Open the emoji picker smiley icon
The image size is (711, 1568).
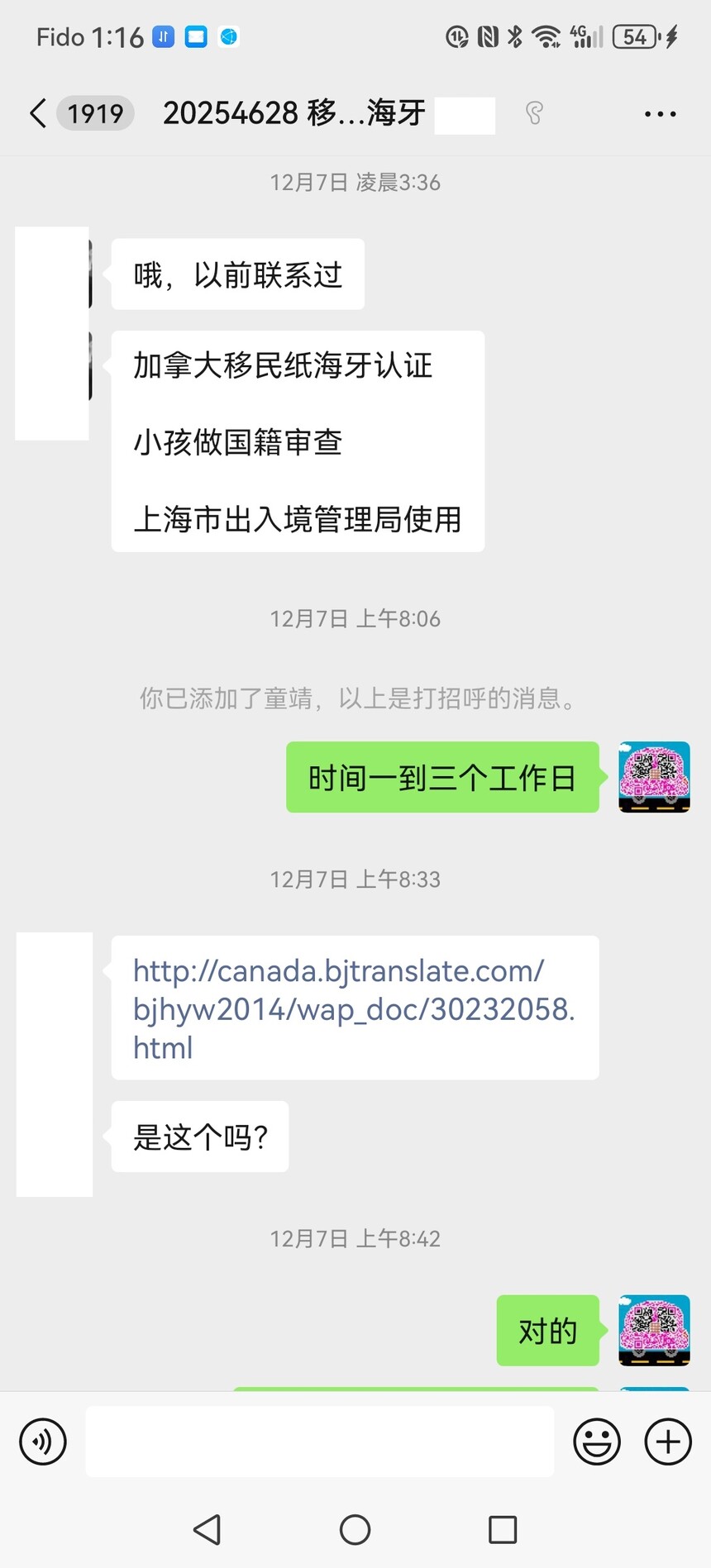[596, 1442]
